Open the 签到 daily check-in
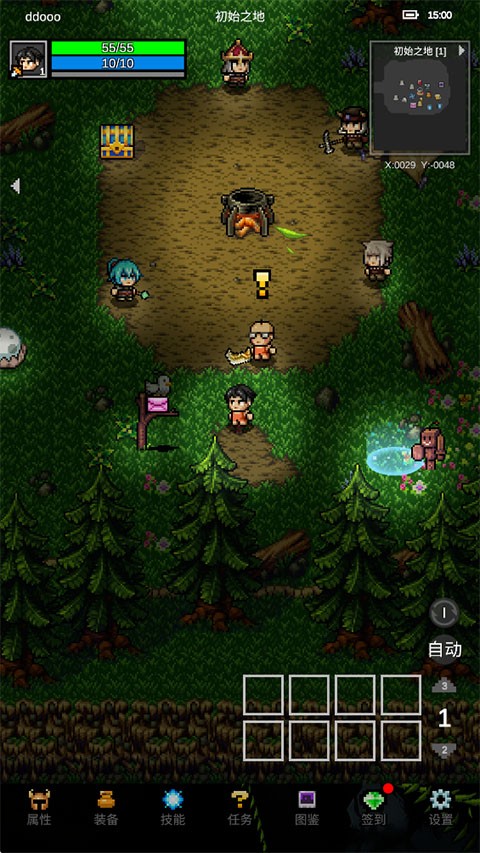The height and width of the screenshot is (853, 480). pos(374,808)
